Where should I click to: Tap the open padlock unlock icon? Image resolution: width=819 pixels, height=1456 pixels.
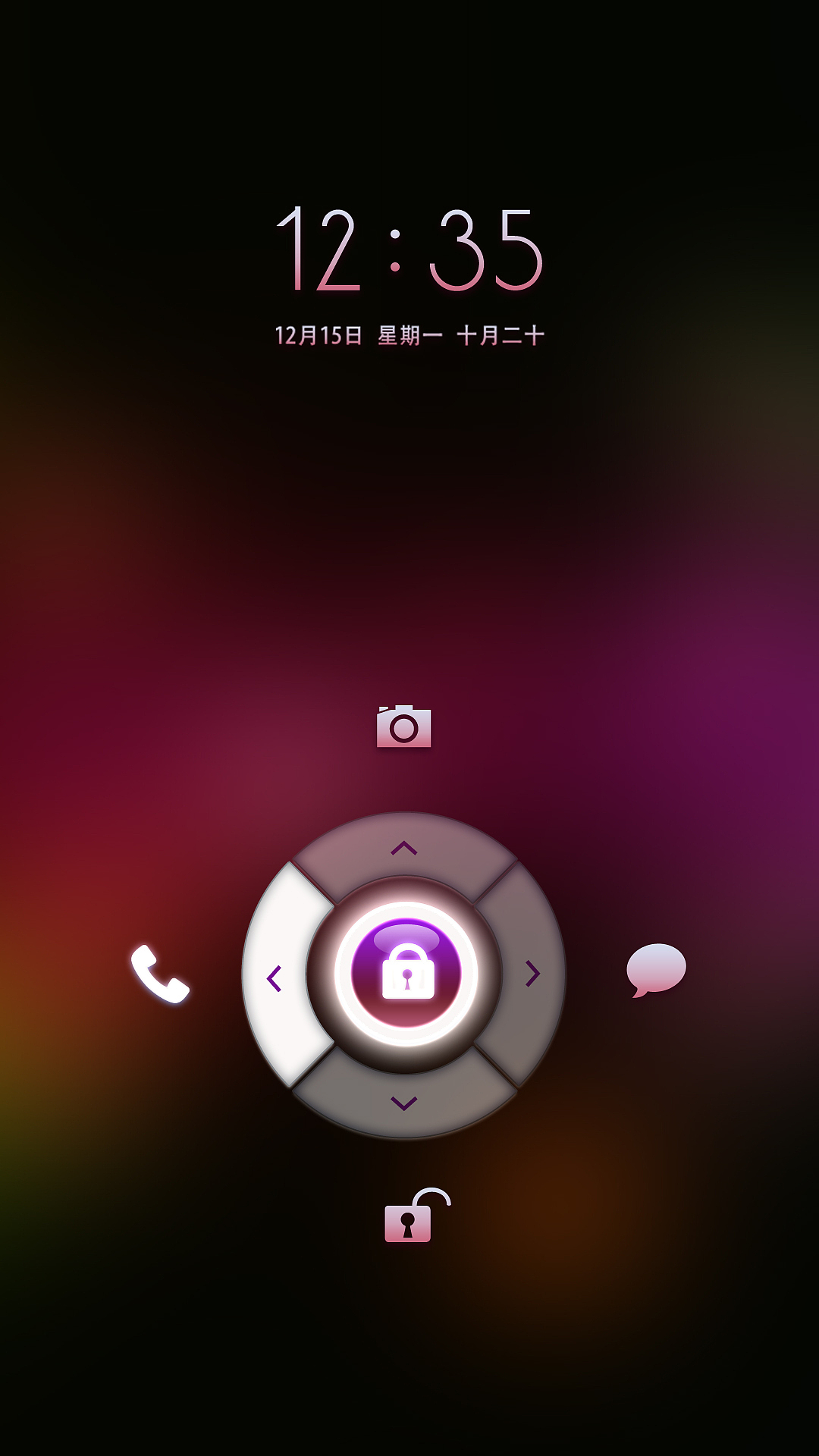(x=412, y=1217)
